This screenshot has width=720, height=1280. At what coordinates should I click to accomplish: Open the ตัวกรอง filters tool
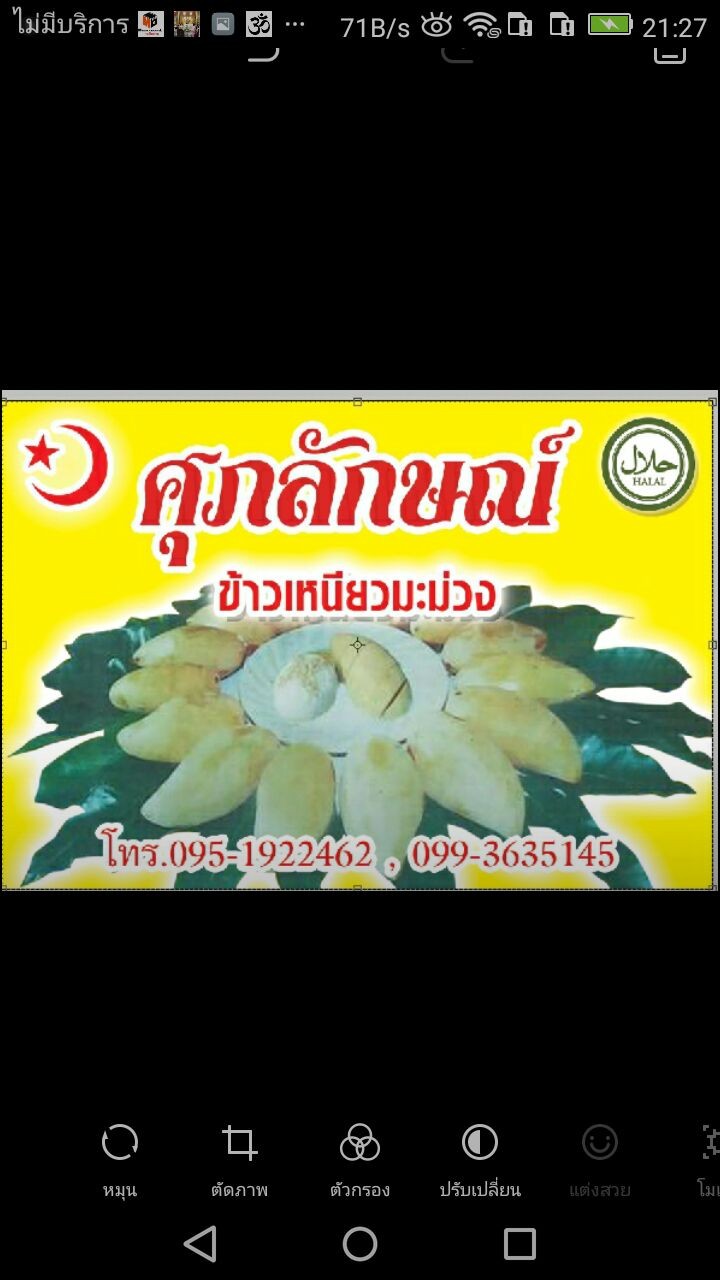tap(359, 1157)
